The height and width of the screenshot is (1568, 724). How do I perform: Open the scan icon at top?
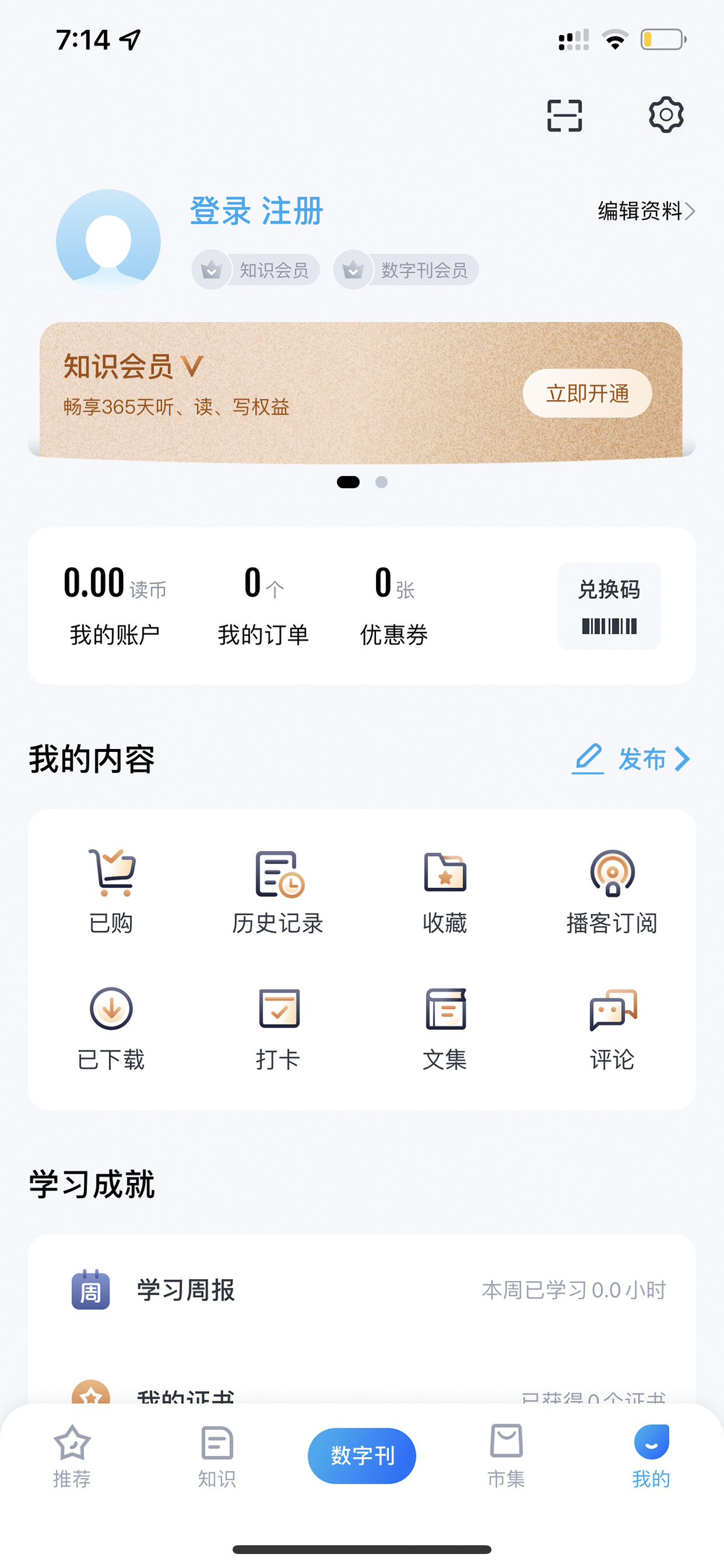[x=564, y=115]
